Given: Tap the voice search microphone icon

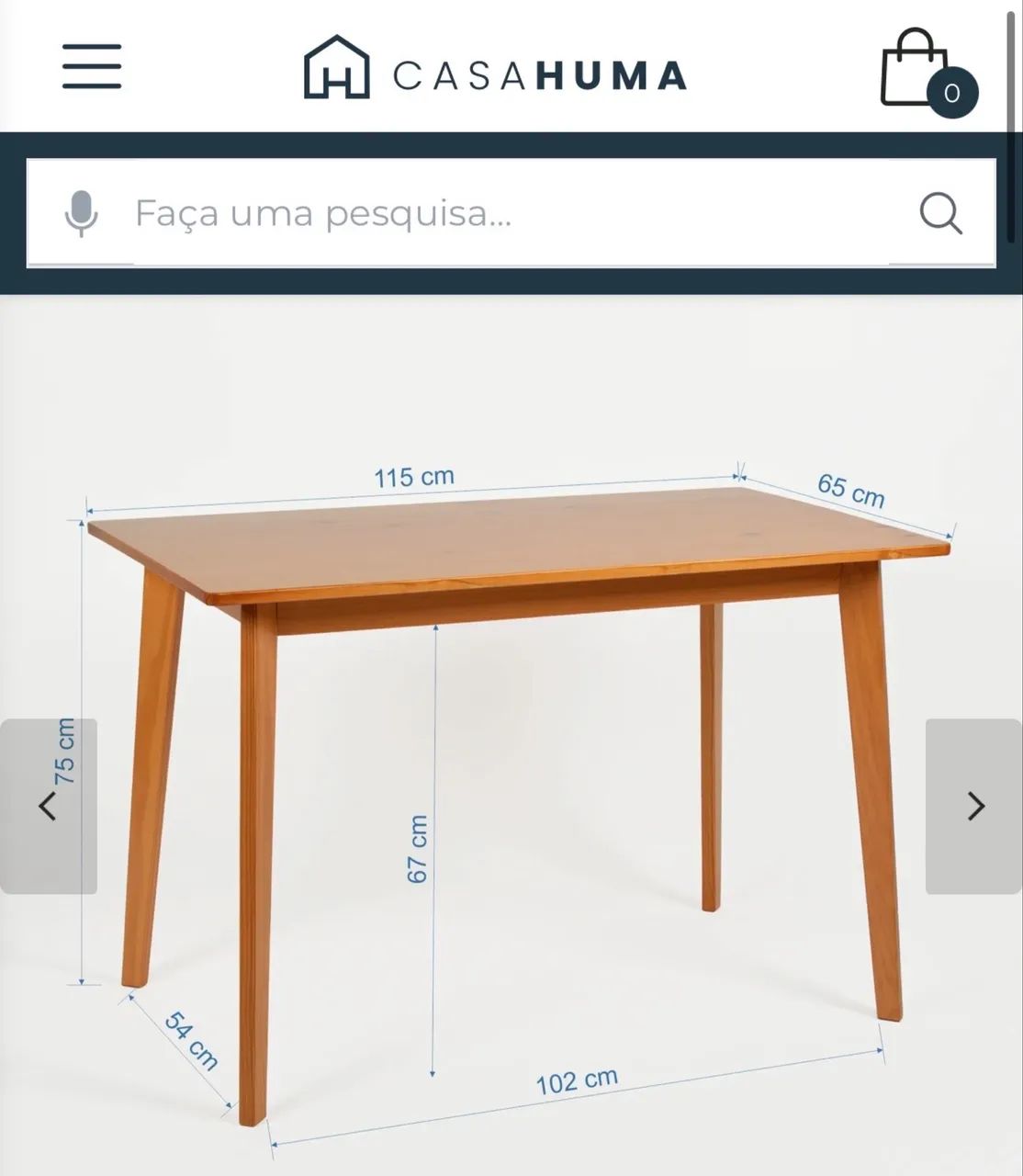Looking at the screenshot, I should coord(84,212).
